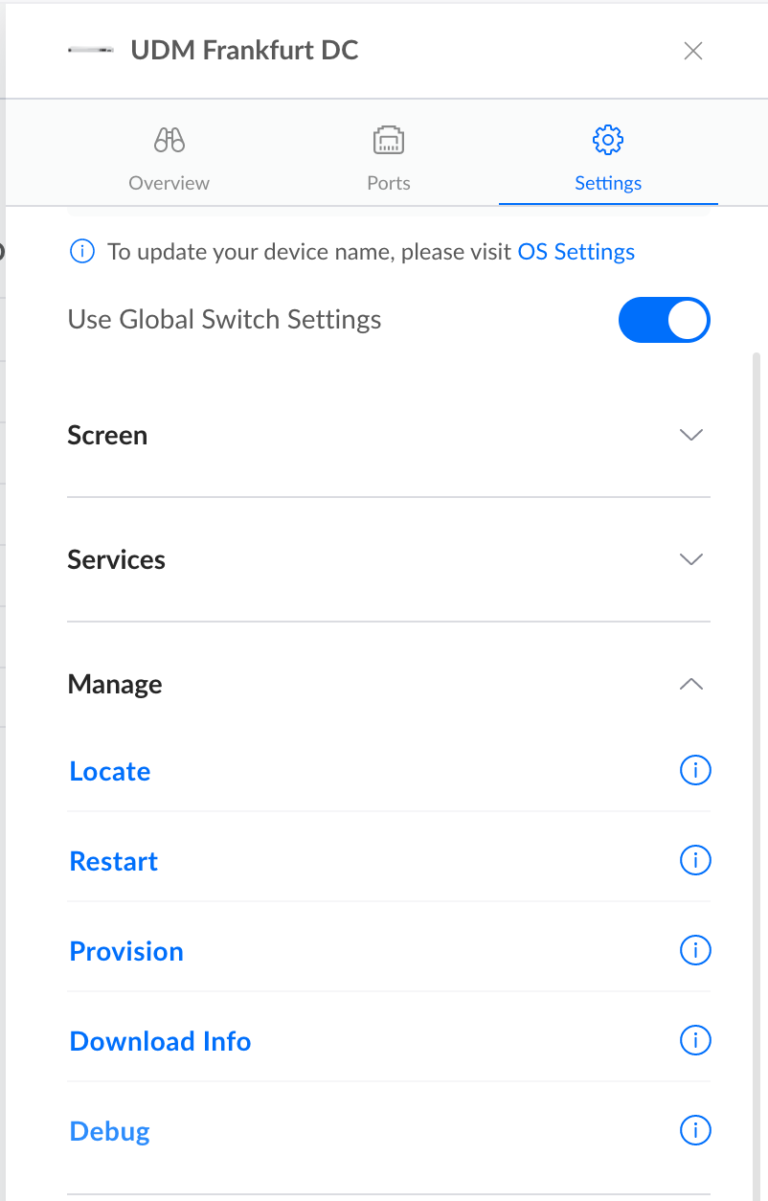Trigger the Locate action
Screen dimensions: 768x1201
click(109, 770)
